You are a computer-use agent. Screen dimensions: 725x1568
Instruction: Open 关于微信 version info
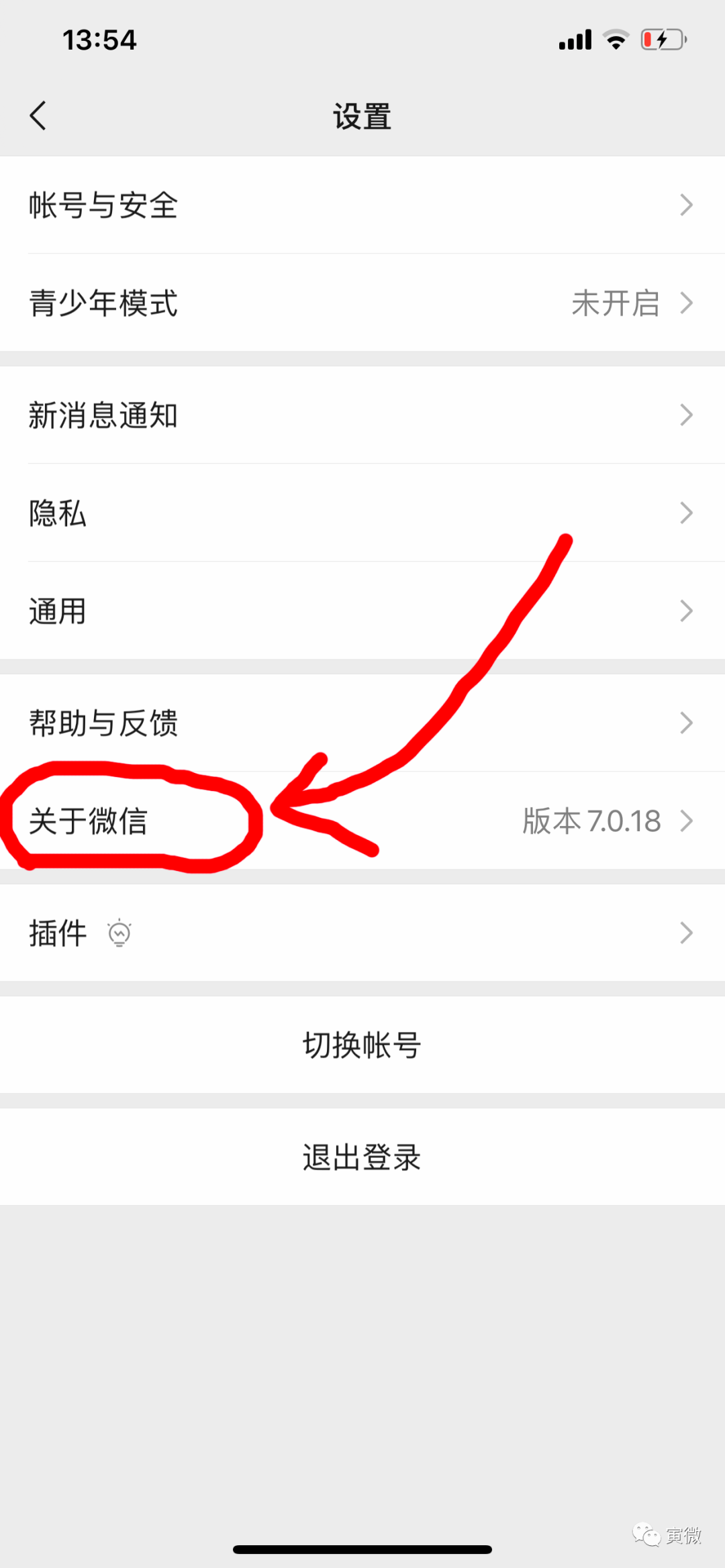(x=362, y=821)
